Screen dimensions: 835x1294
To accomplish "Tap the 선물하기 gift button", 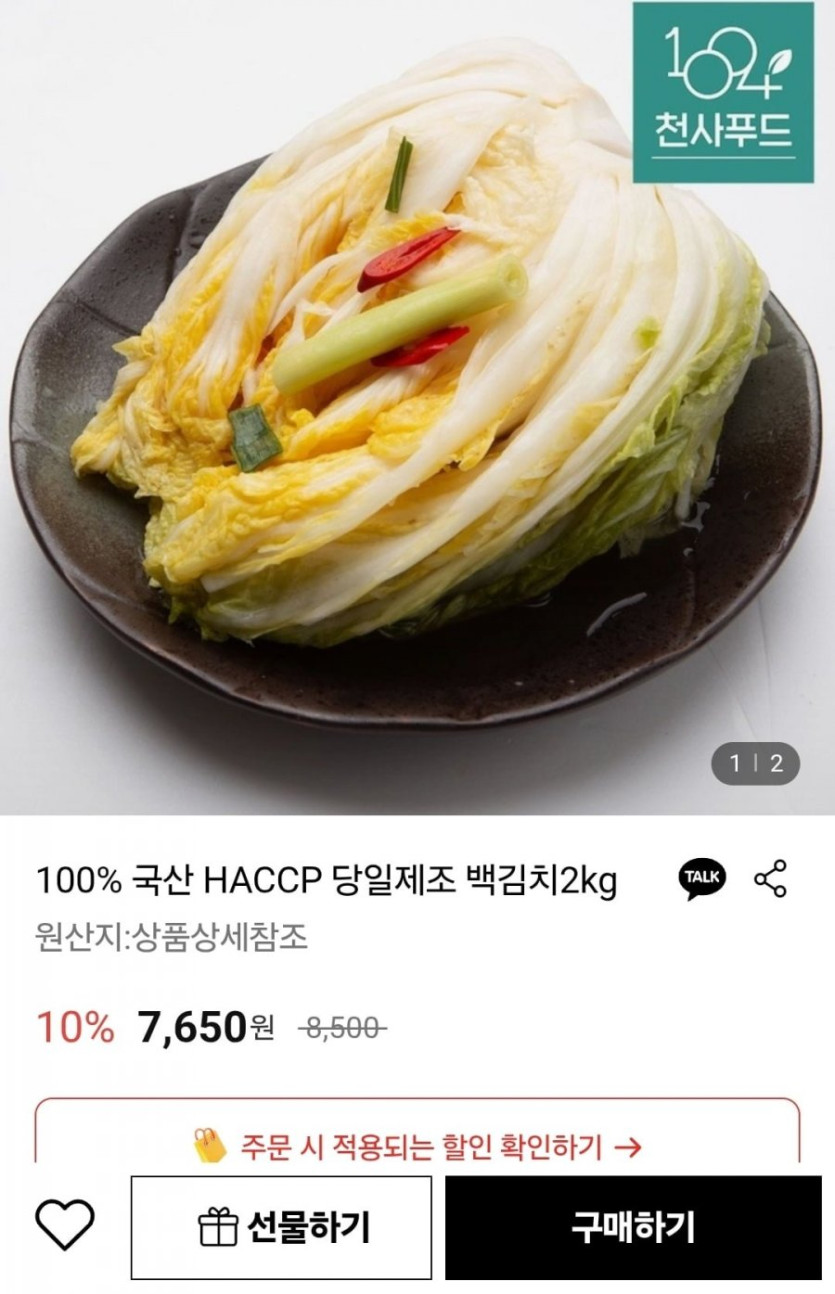I will [281, 1227].
